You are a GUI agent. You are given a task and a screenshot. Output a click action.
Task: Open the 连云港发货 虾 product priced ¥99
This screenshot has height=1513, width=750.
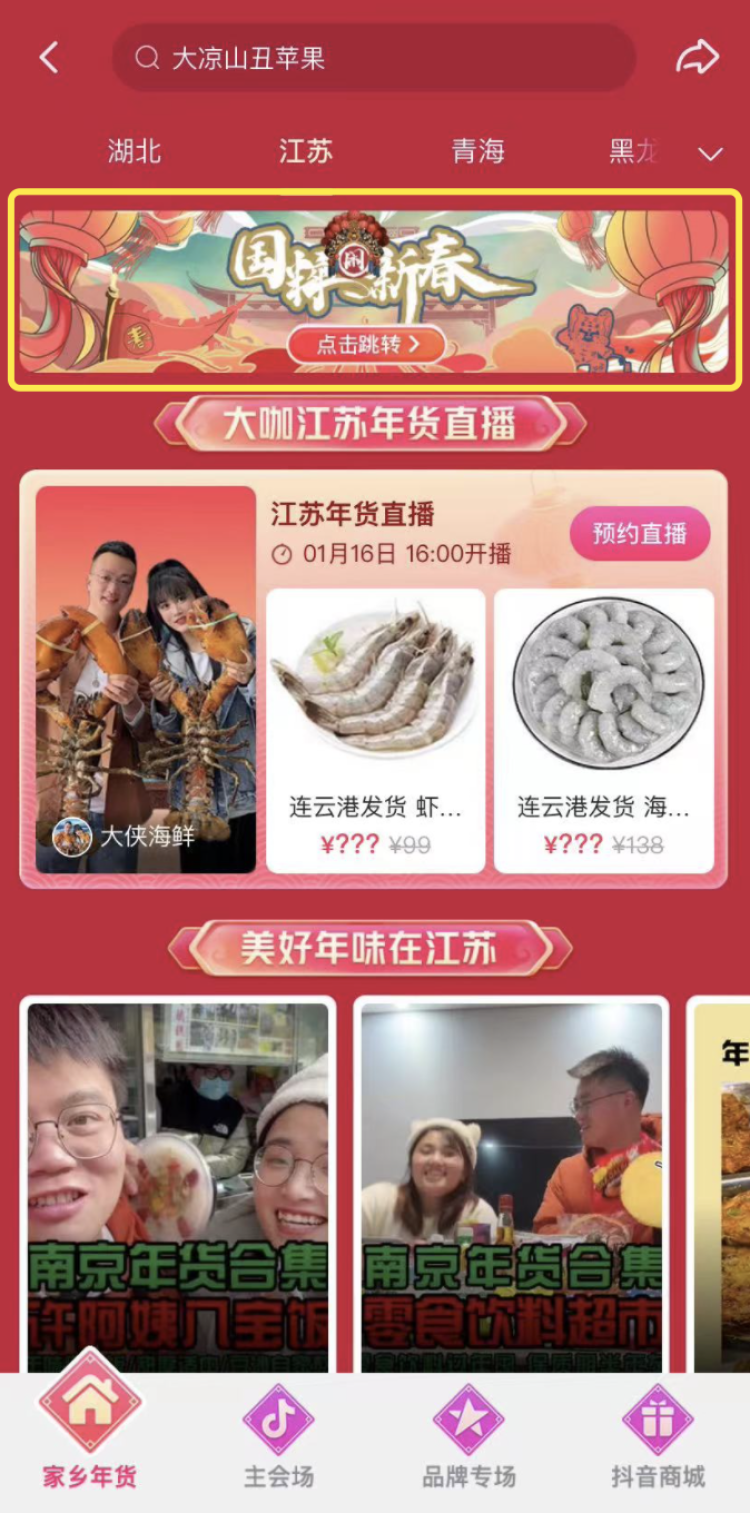375,730
